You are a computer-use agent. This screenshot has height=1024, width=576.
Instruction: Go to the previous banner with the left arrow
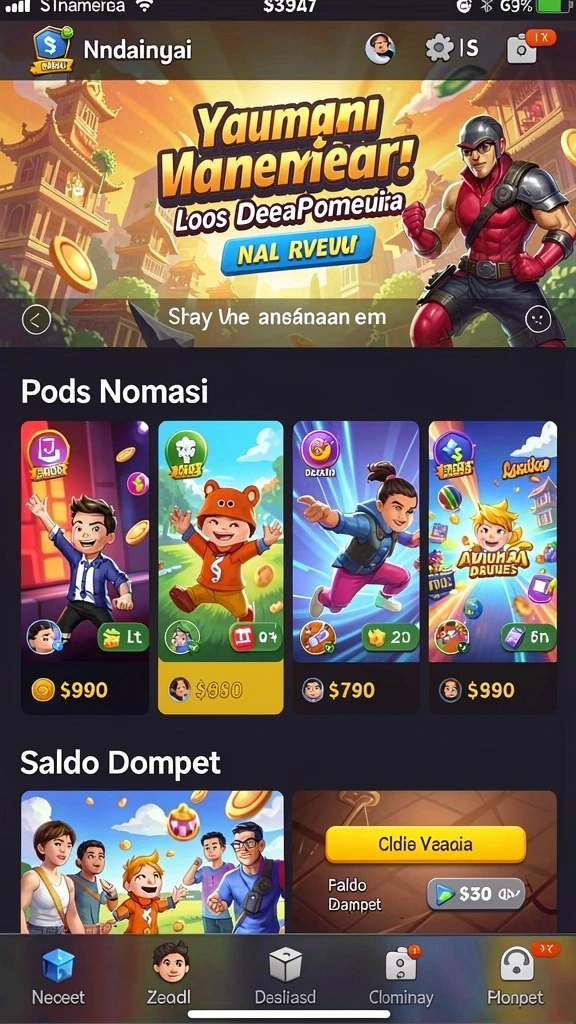(37, 319)
